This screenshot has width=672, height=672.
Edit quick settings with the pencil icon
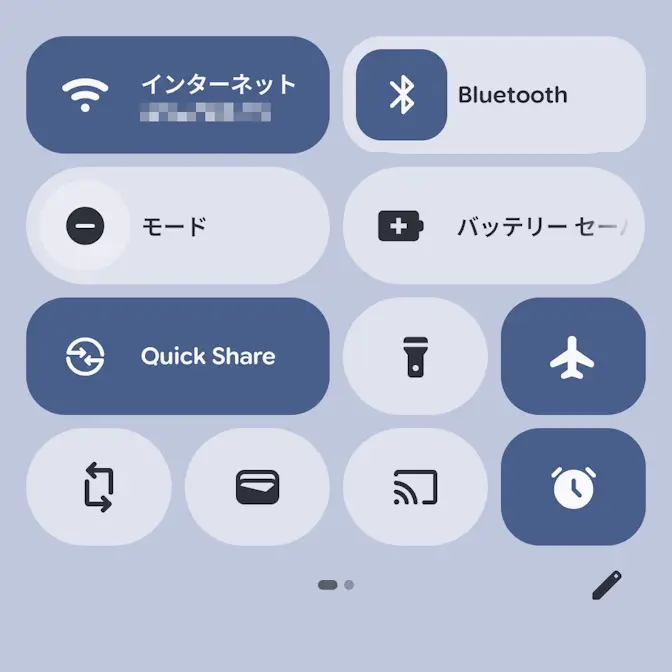pos(607,585)
